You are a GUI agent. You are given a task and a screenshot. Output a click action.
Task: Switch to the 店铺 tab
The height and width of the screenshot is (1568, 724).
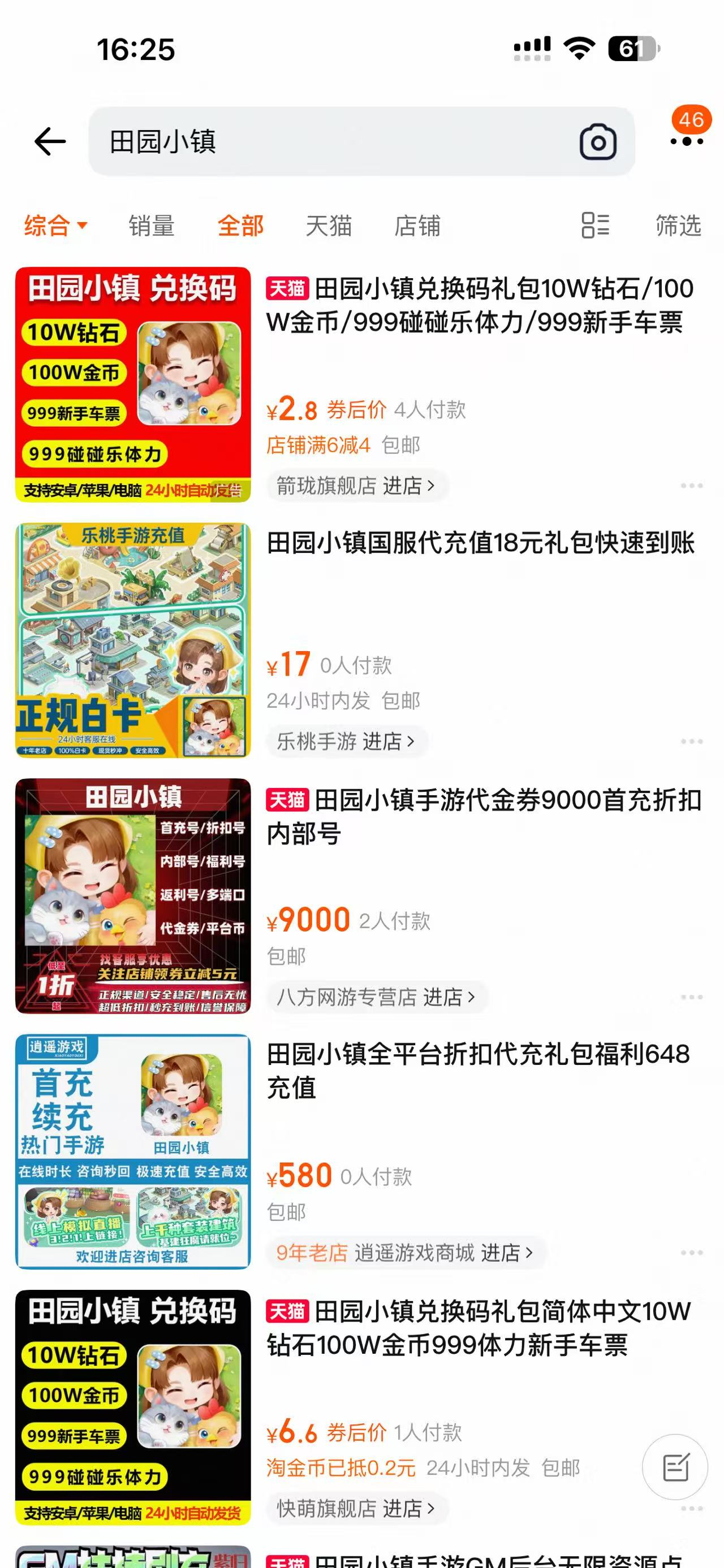[417, 226]
